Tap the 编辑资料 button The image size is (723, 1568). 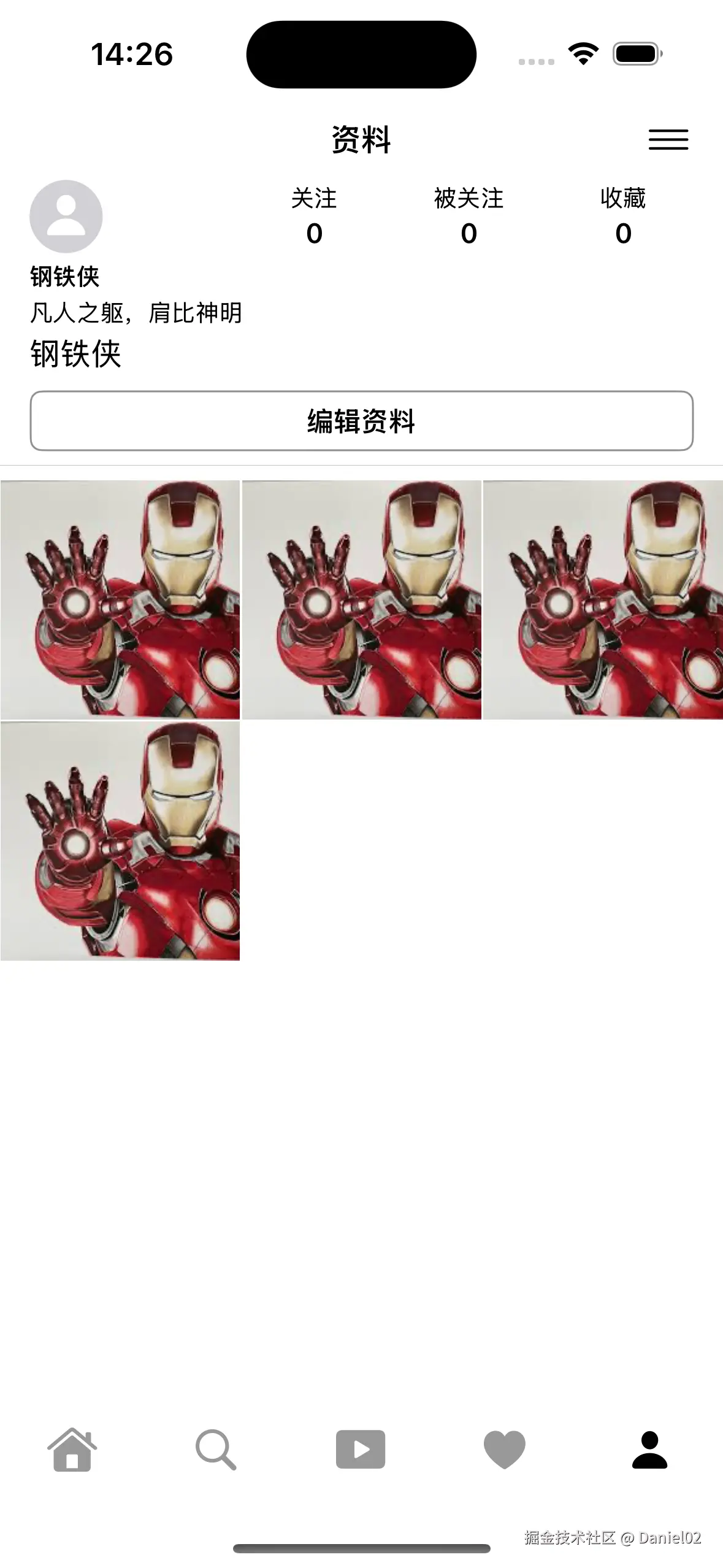tap(361, 421)
